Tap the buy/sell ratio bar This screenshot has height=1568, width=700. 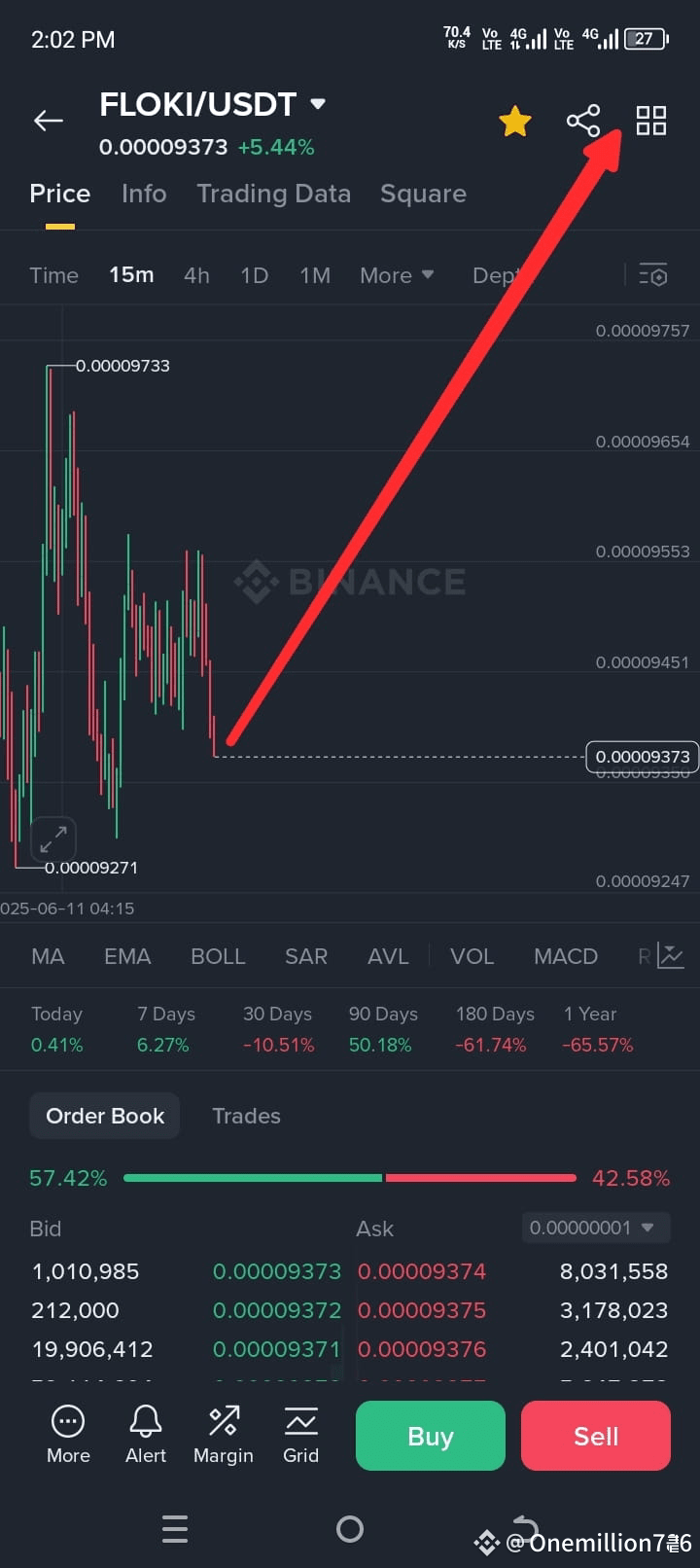[350, 1178]
